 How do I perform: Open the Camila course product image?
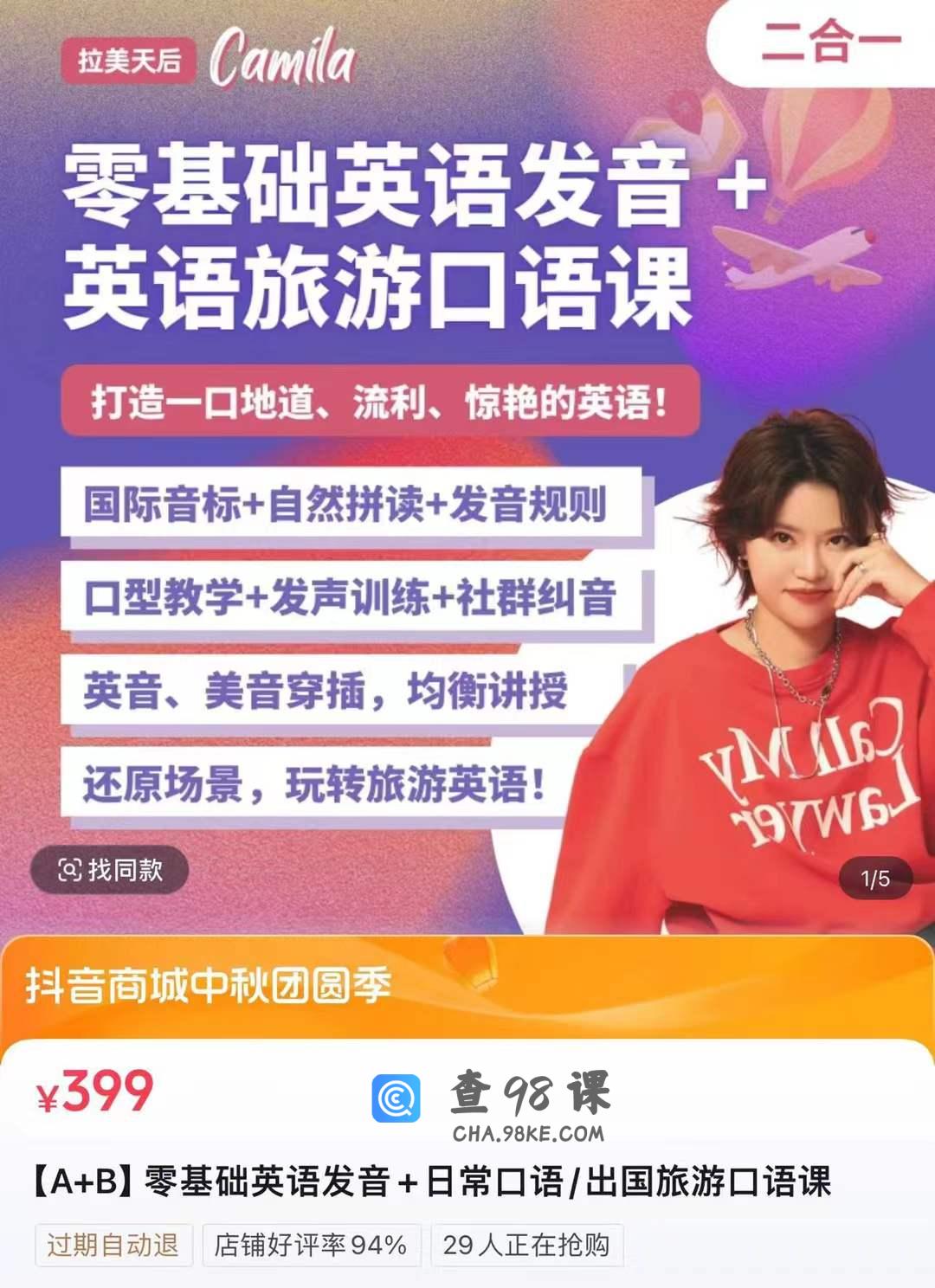(467, 467)
